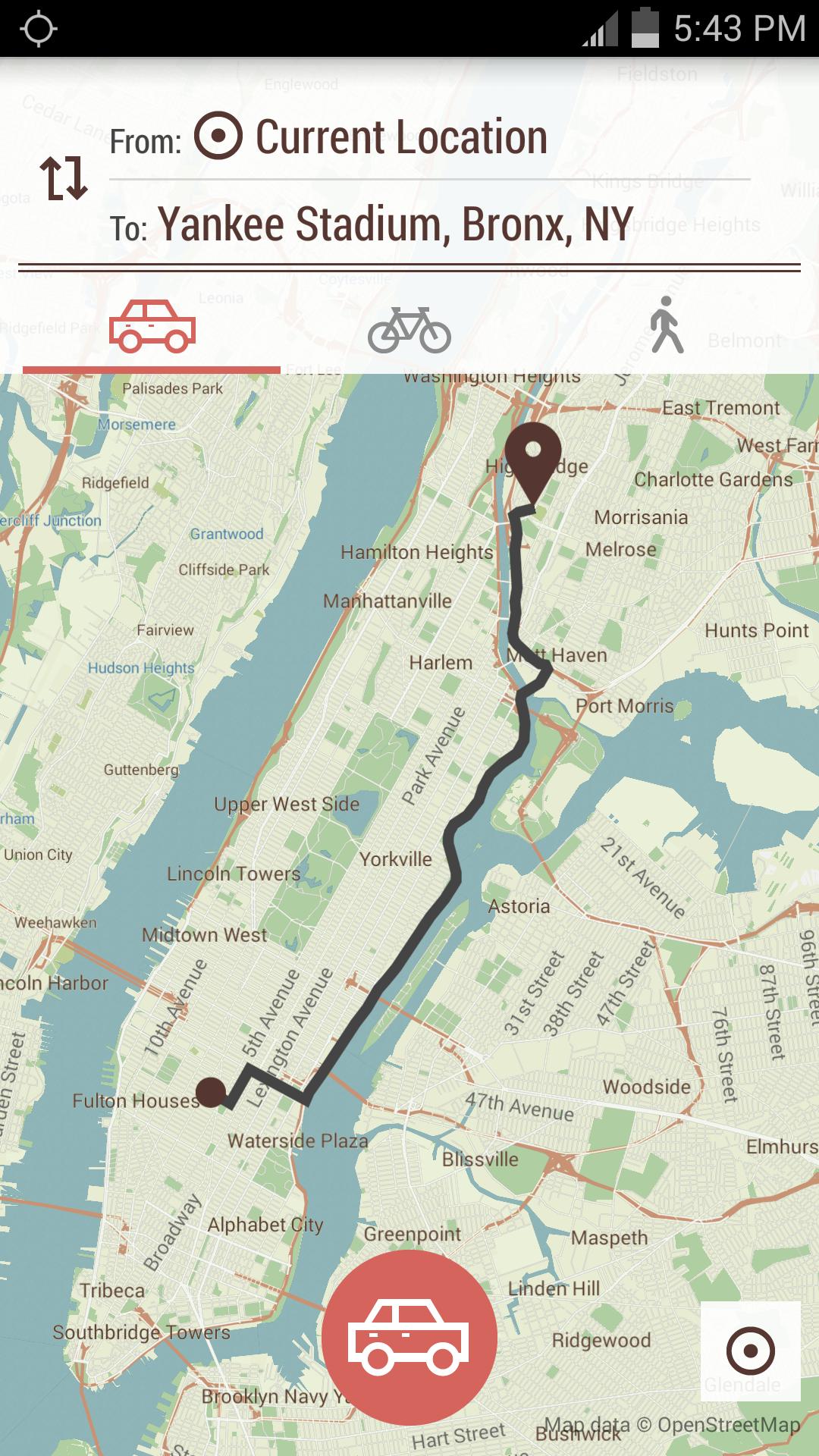Switch to the bicycle route tab
The image size is (819, 1456).
(409, 330)
